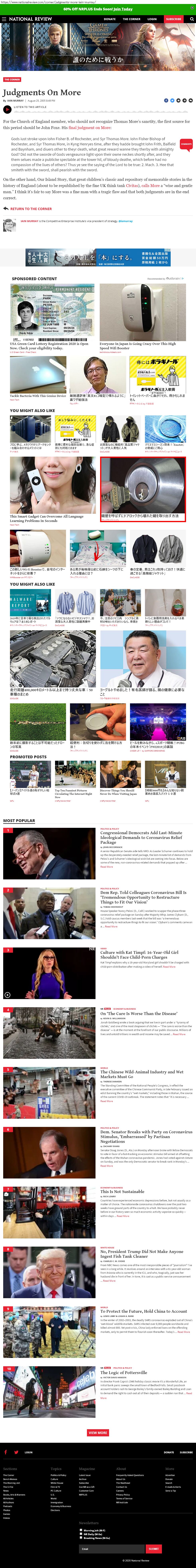
Task: Tap Donate in the top navigation
Action: tap(110, 19)
